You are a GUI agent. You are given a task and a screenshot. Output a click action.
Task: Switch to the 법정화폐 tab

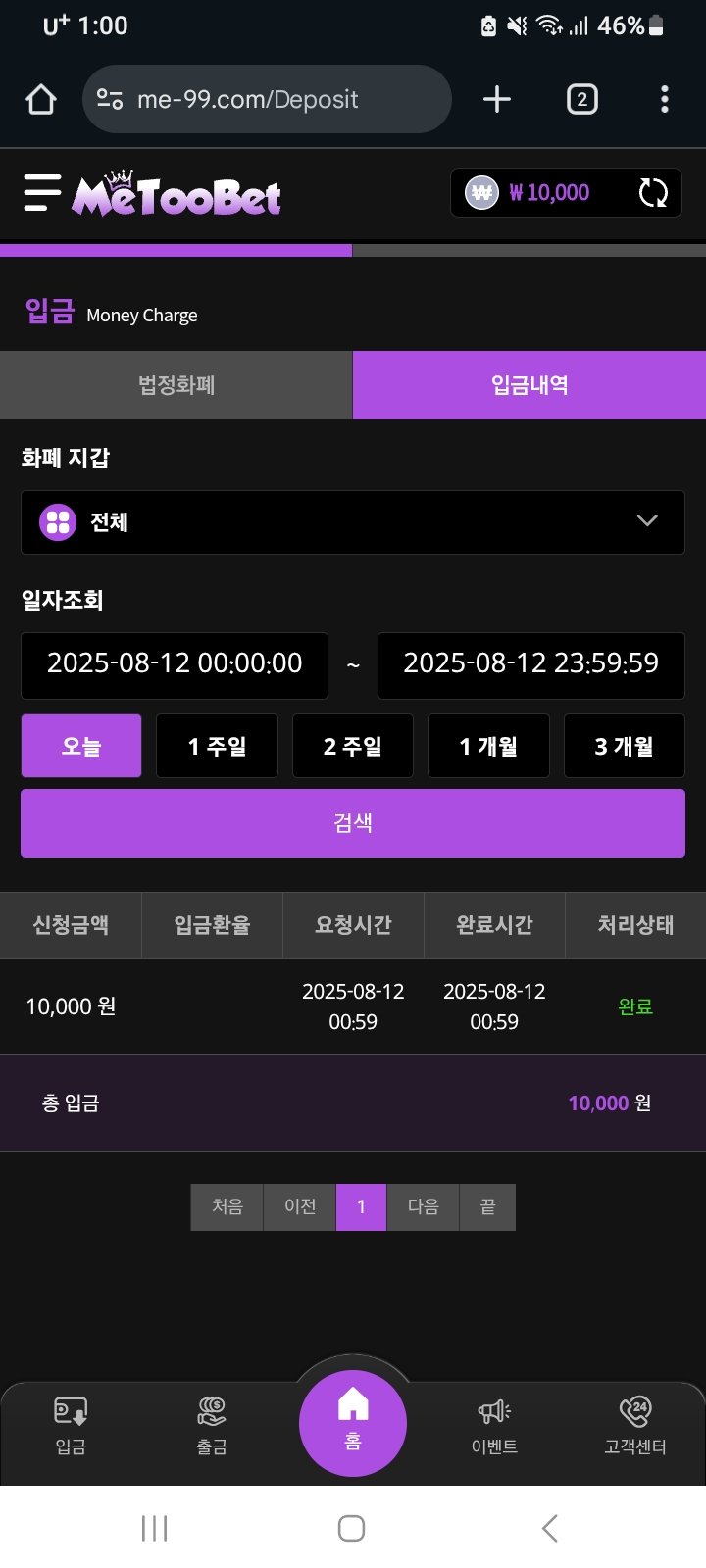click(176, 385)
